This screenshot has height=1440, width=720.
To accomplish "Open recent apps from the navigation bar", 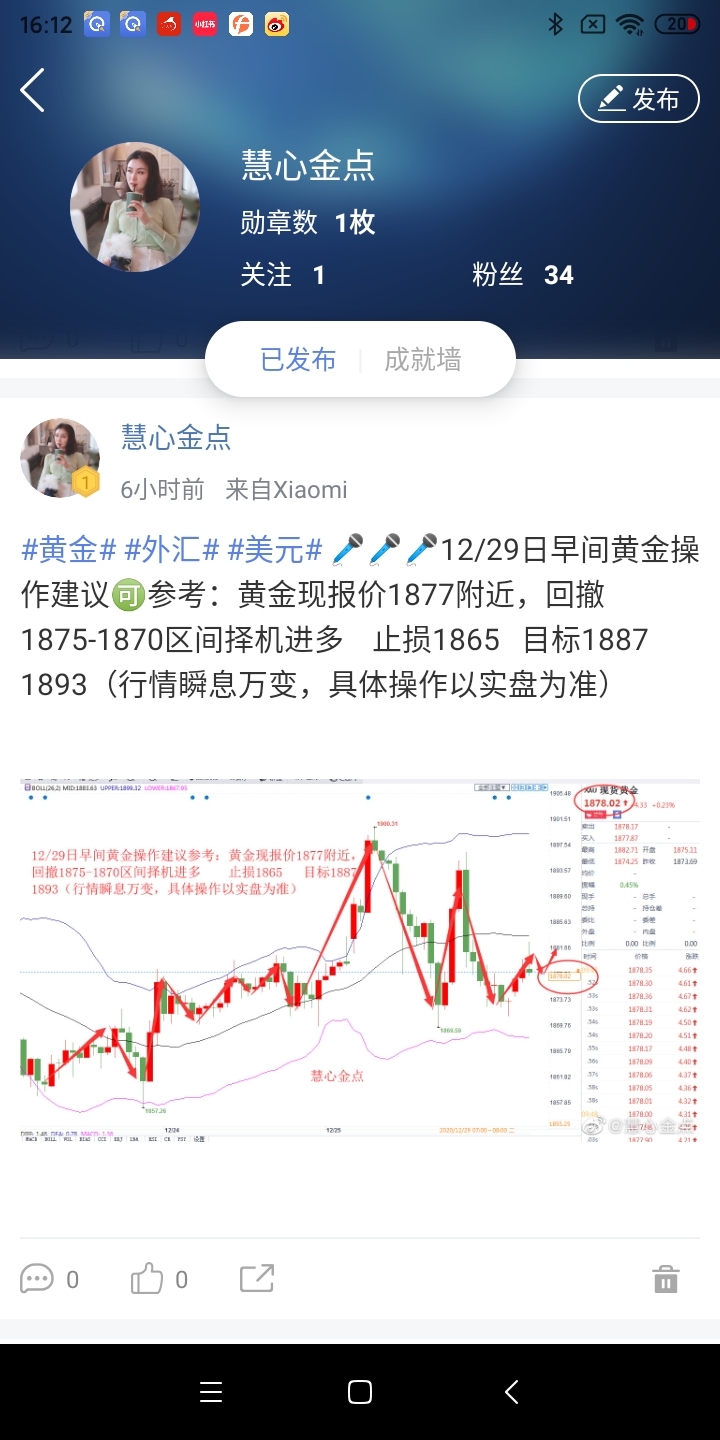I will pos(210,1392).
